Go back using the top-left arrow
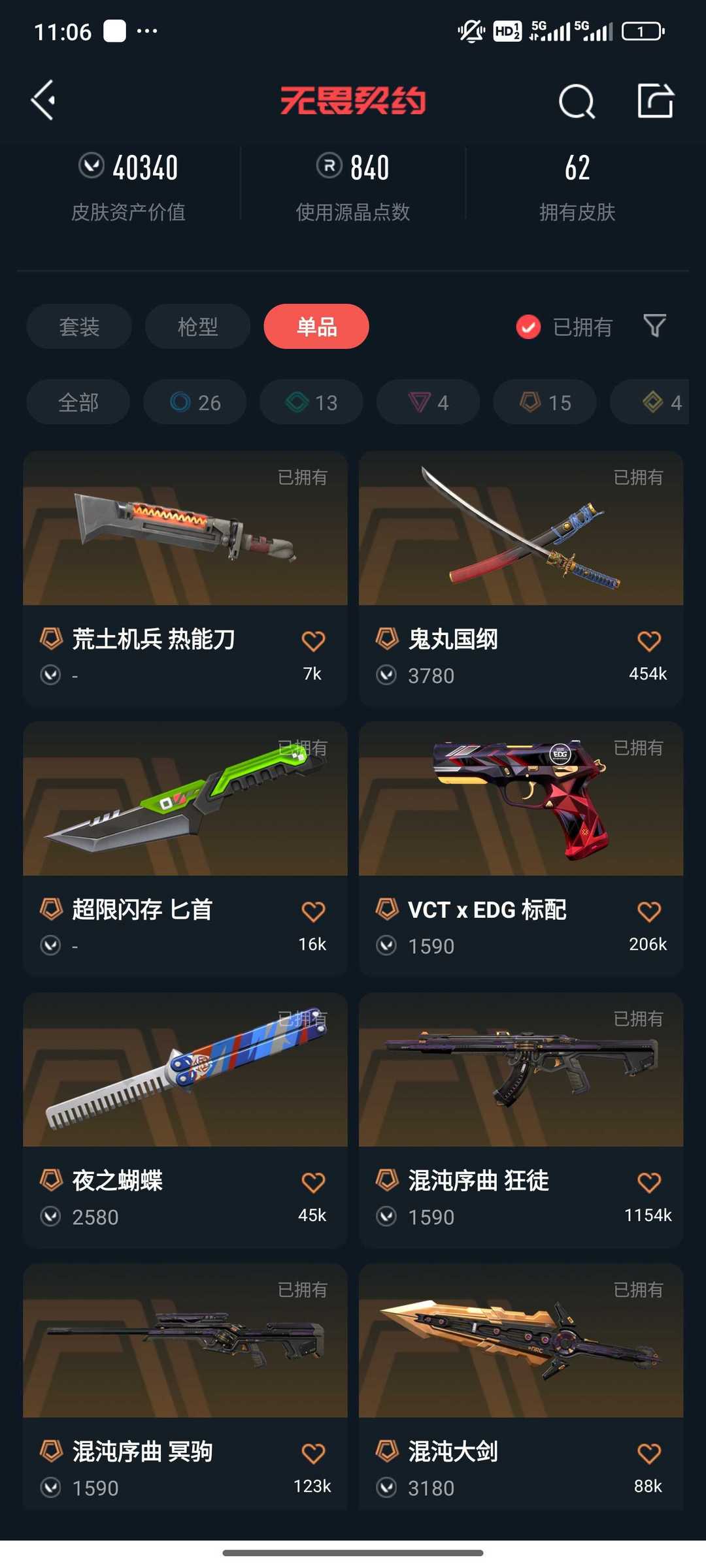Viewport: 706px width, 1568px height. coord(43,101)
